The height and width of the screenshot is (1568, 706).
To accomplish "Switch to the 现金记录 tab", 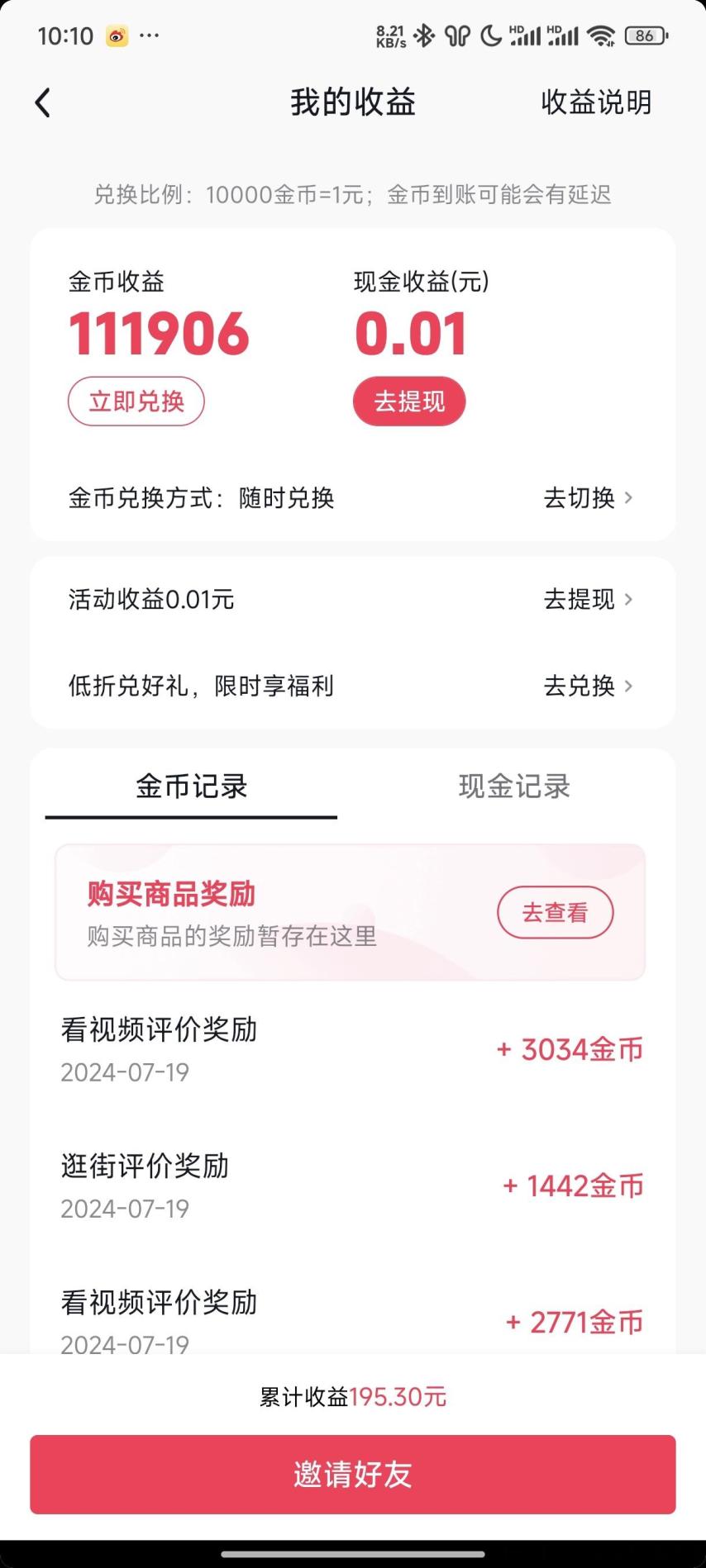I will (x=514, y=786).
